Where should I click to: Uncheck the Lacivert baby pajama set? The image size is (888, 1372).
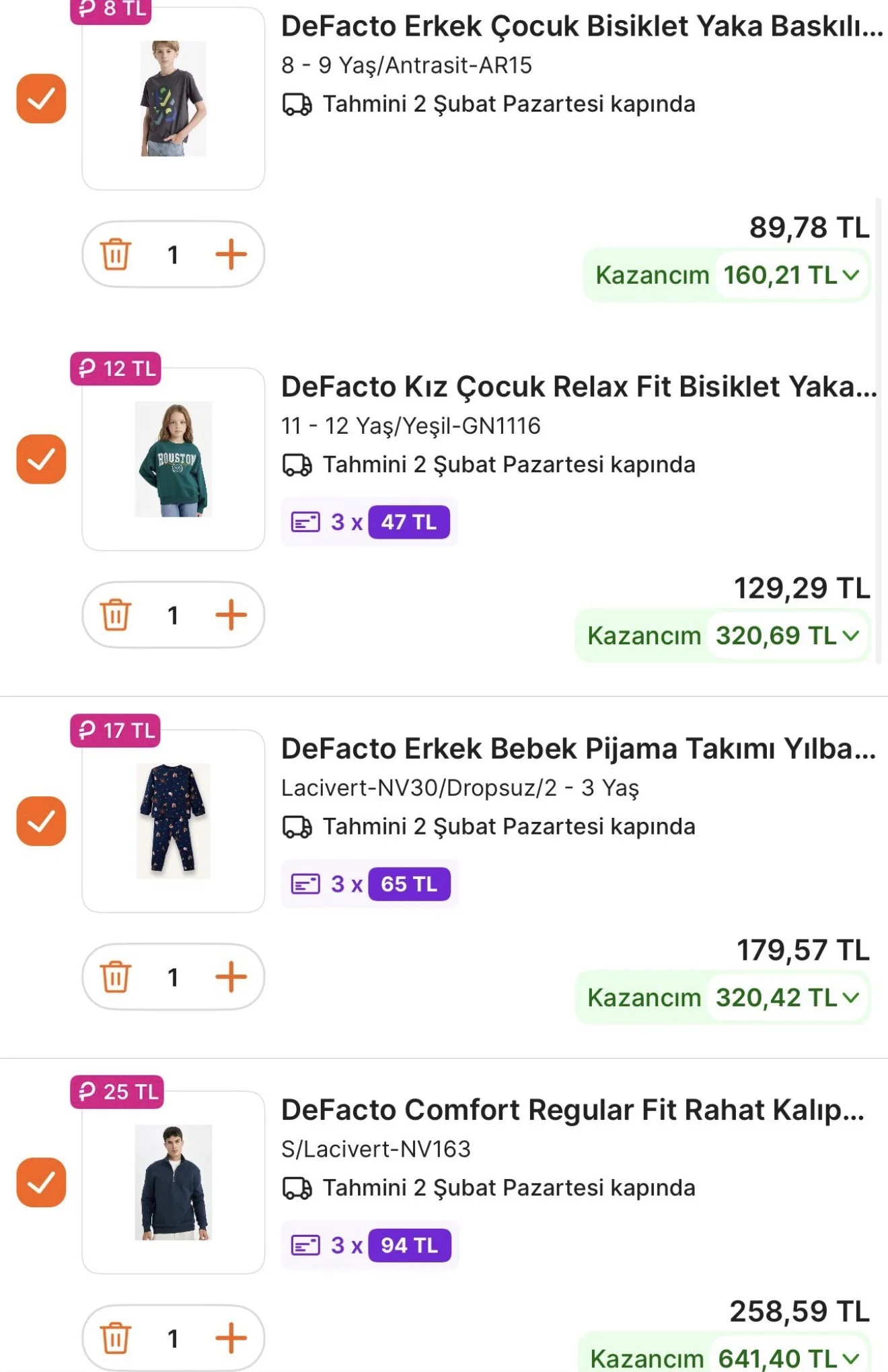pyautogui.click(x=41, y=821)
